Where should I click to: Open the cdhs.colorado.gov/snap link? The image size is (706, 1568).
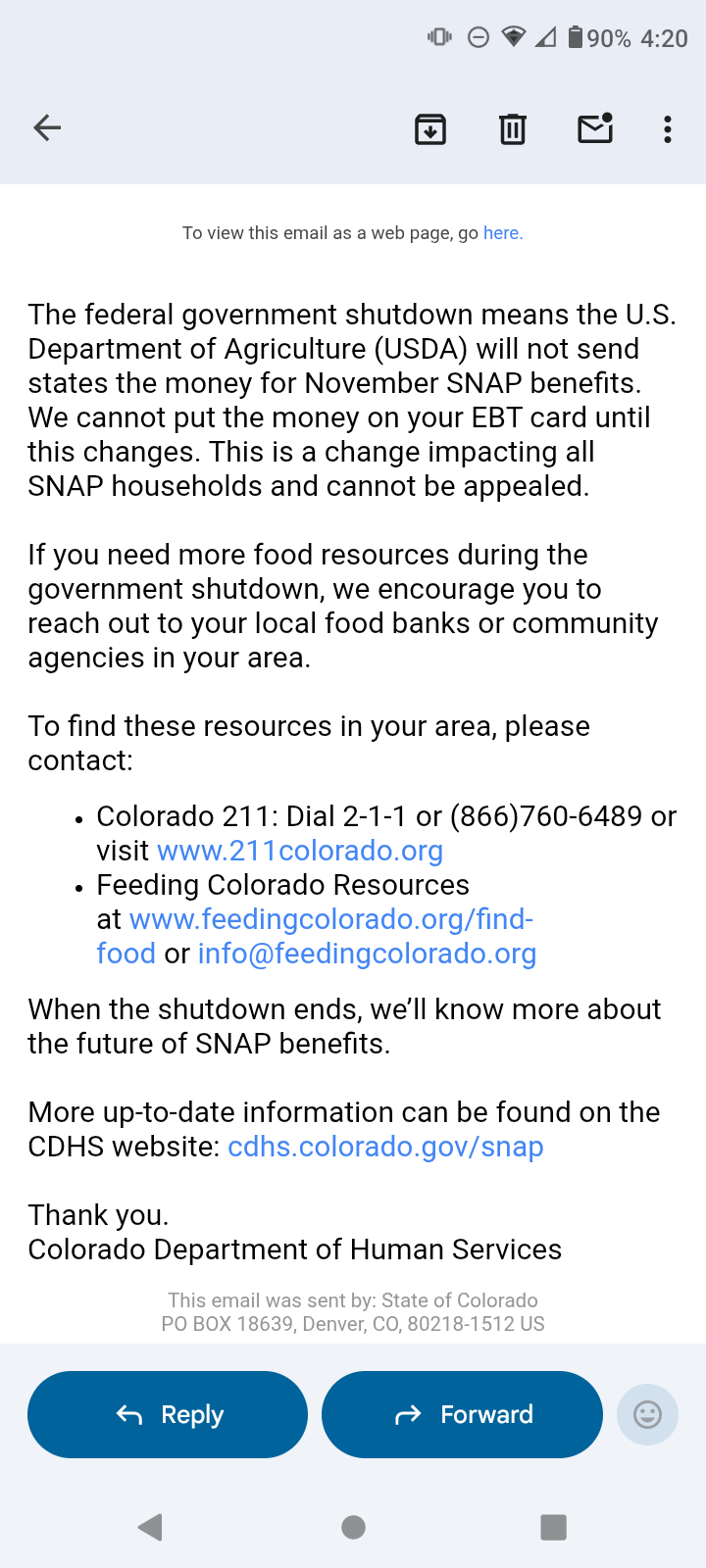pos(385,1147)
